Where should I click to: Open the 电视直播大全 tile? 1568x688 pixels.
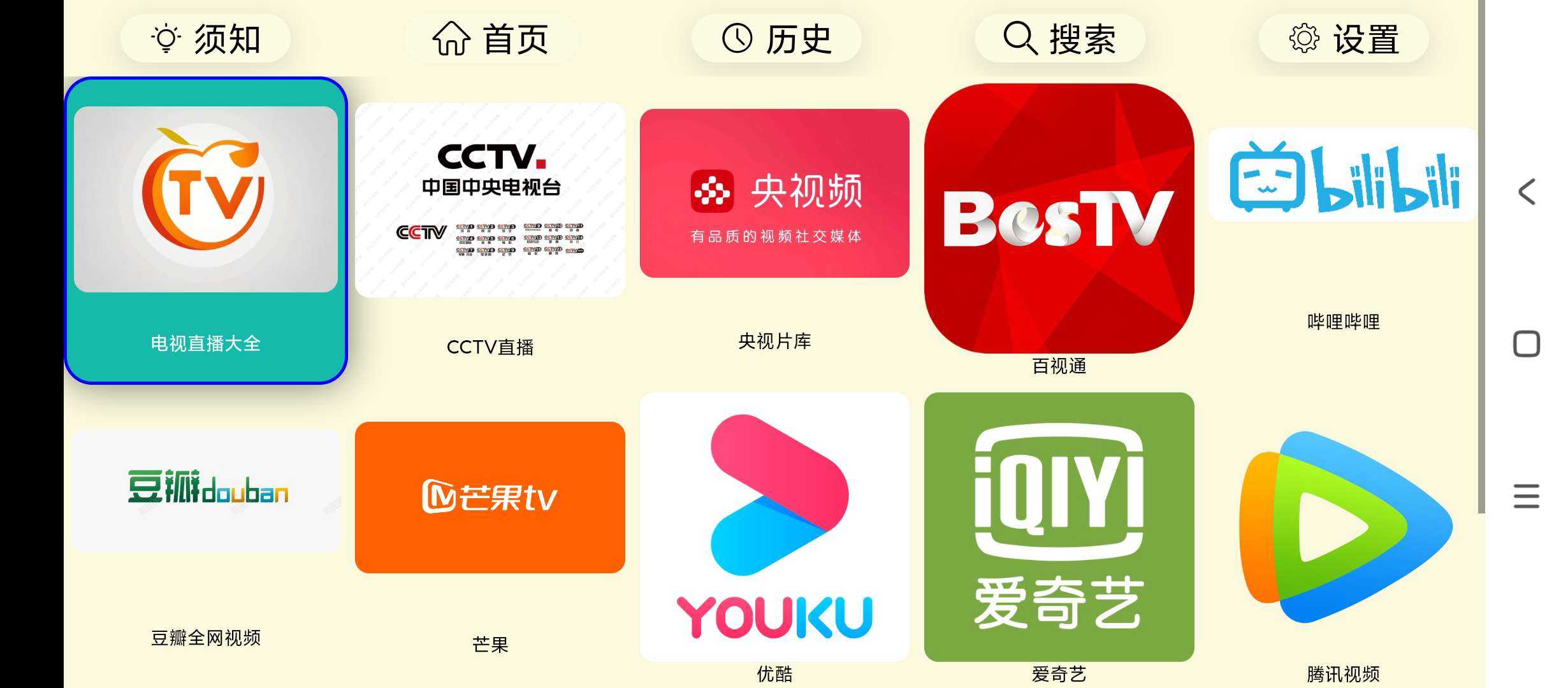pos(205,231)
